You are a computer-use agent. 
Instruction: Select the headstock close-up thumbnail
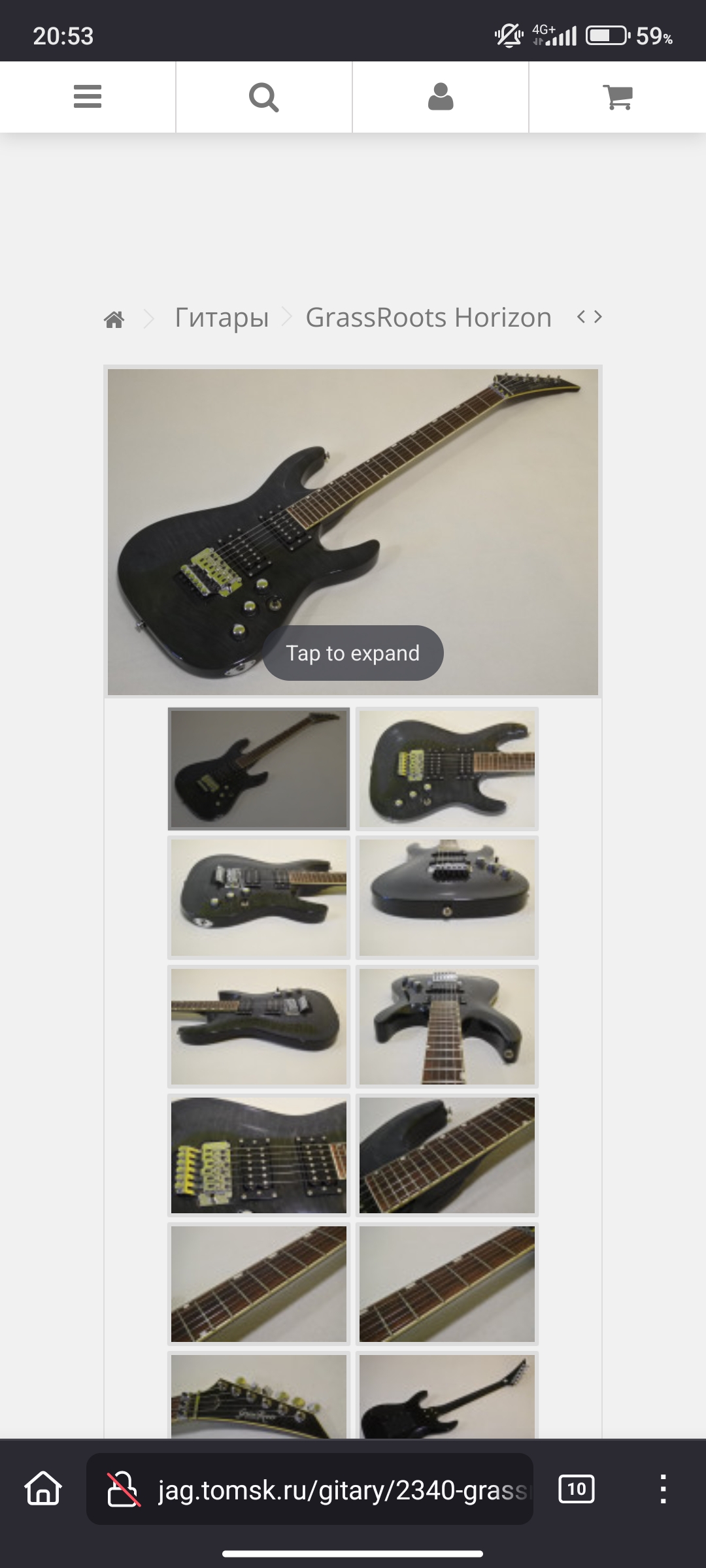coord(259,1398)
